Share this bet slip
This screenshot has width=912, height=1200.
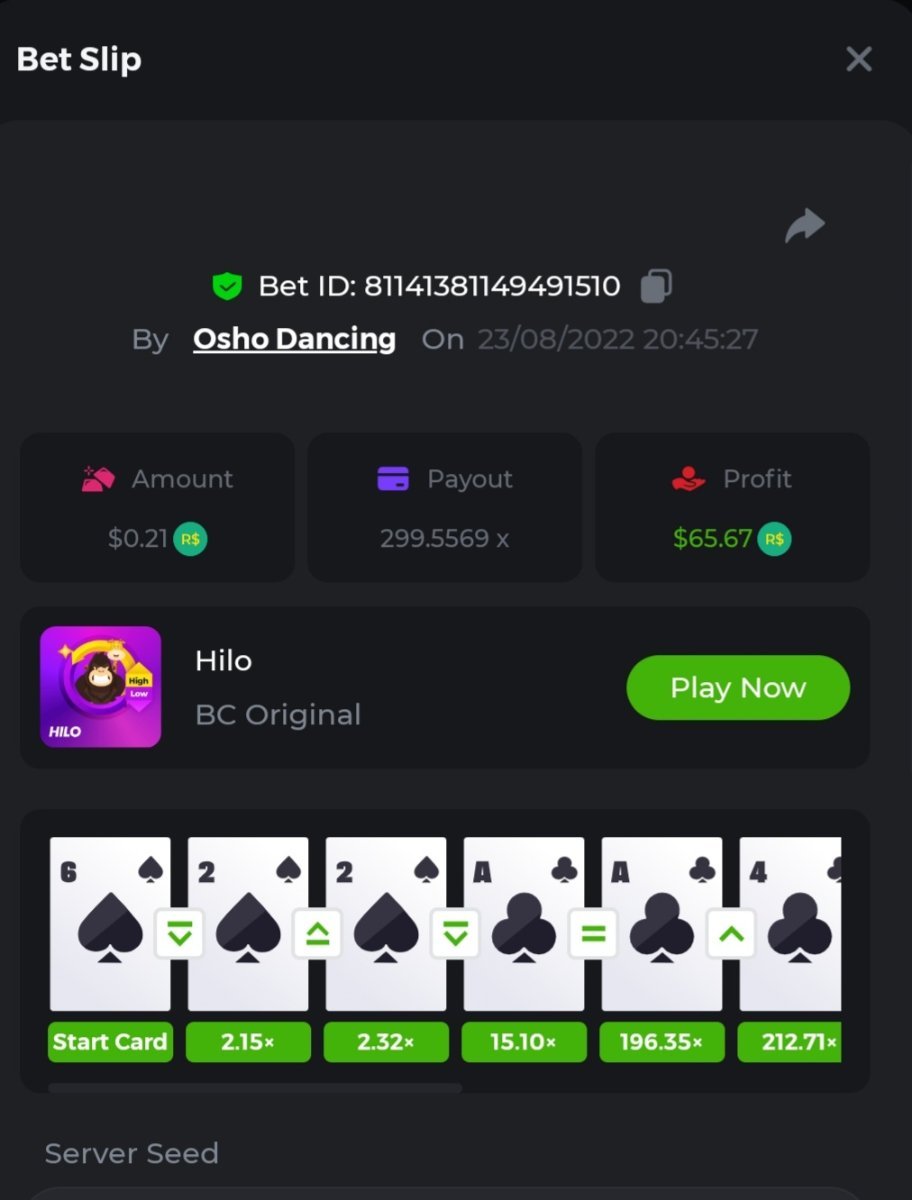tap(804, 226)
